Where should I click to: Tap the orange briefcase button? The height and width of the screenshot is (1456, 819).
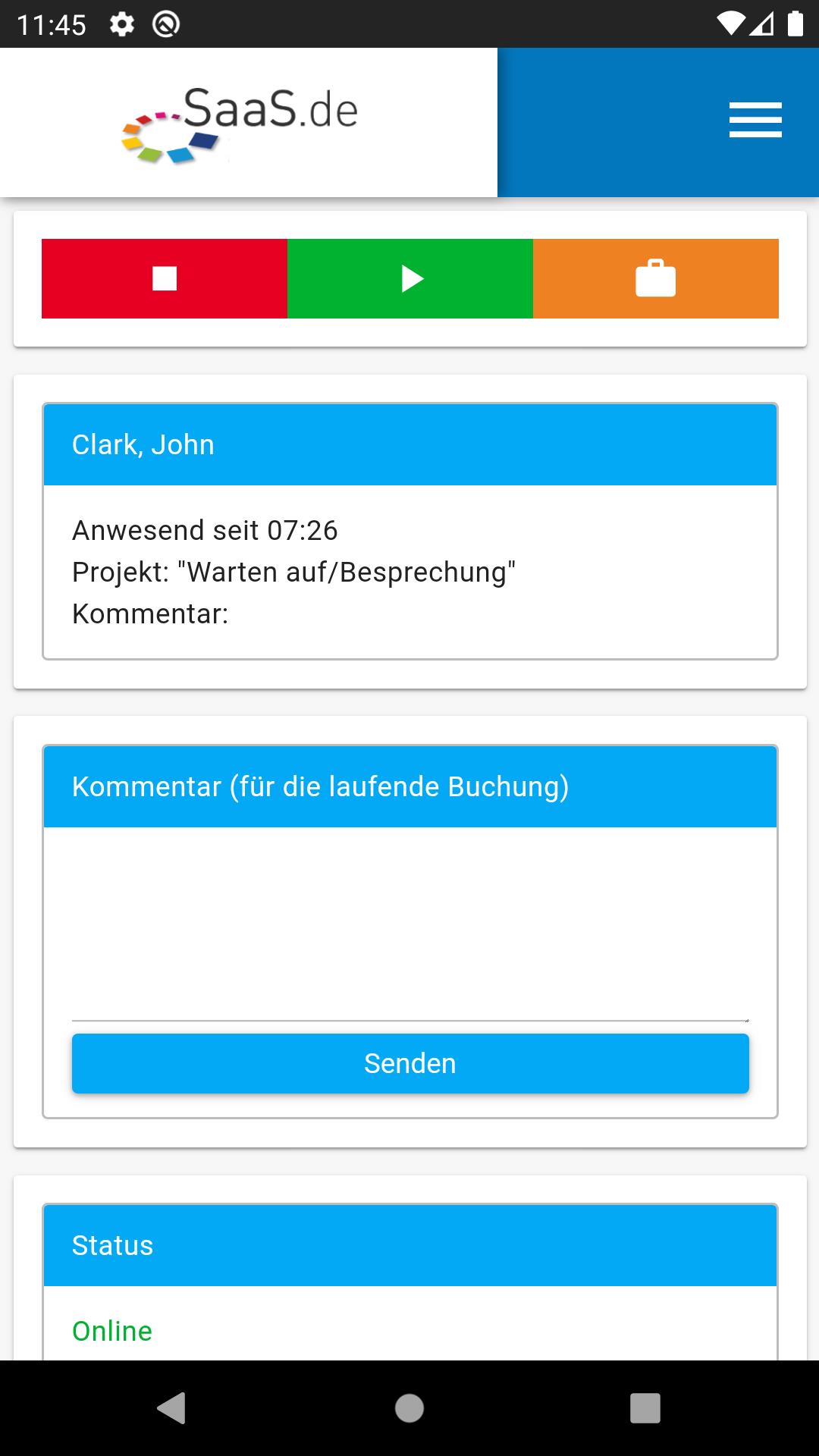pyautogui.click(x=656, y=278)
